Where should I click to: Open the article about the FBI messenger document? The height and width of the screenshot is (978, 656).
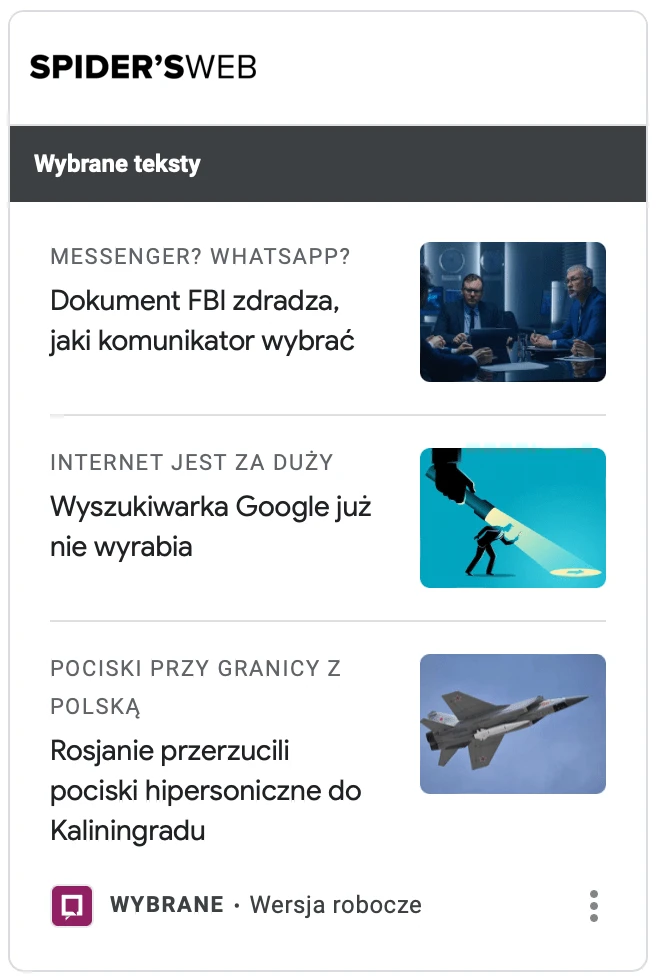pyautogui.click(x=203, y=320)
